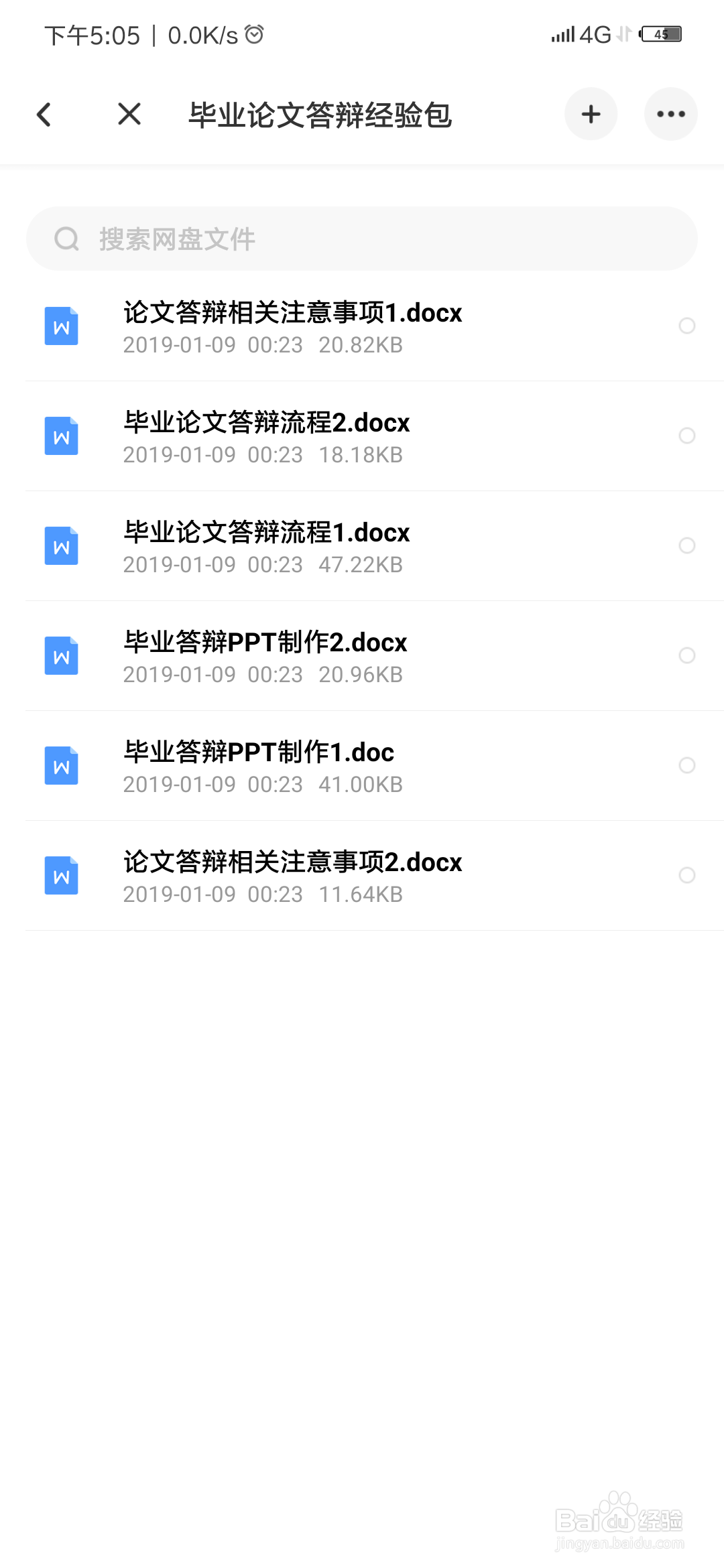Tap the folder title 毕业论文答辩经验包

coord(321,114)
